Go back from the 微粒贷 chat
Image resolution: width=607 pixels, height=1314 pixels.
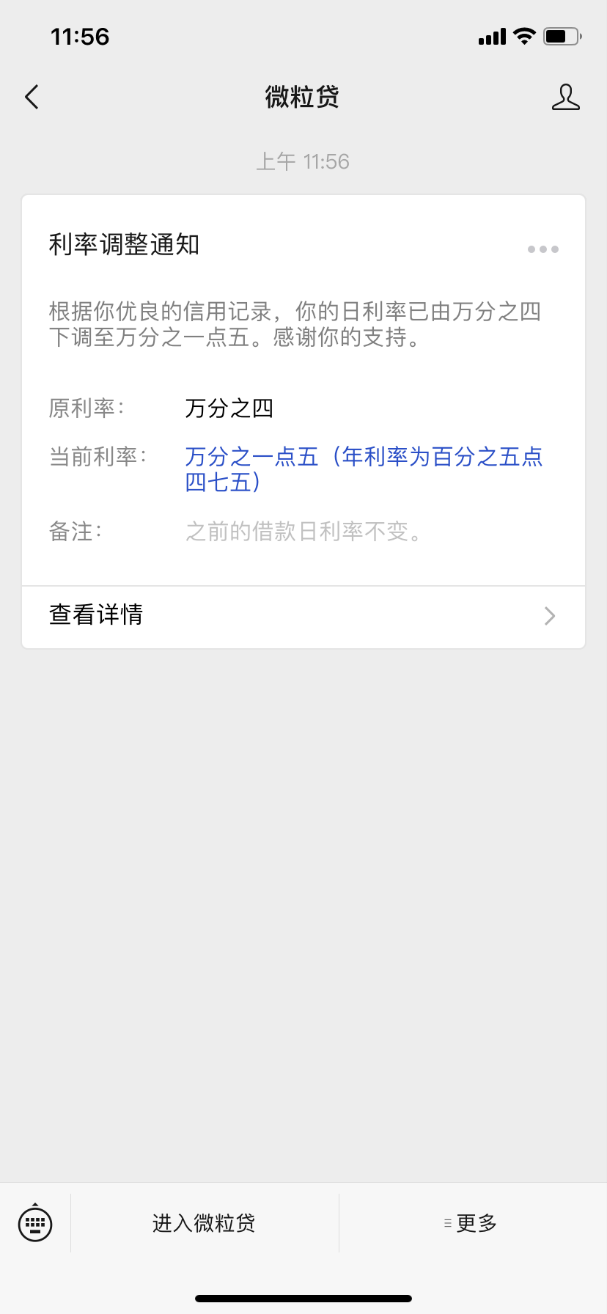coord(32,97)
